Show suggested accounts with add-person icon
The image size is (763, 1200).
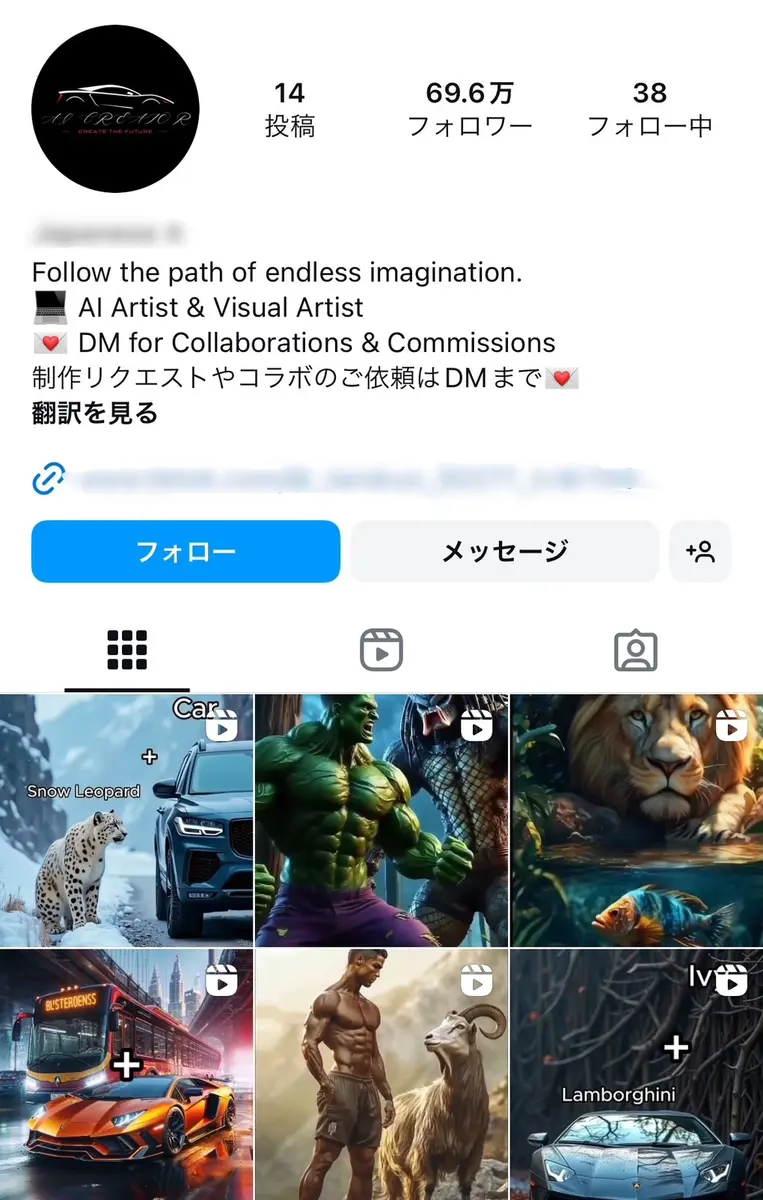click(700, 551)
